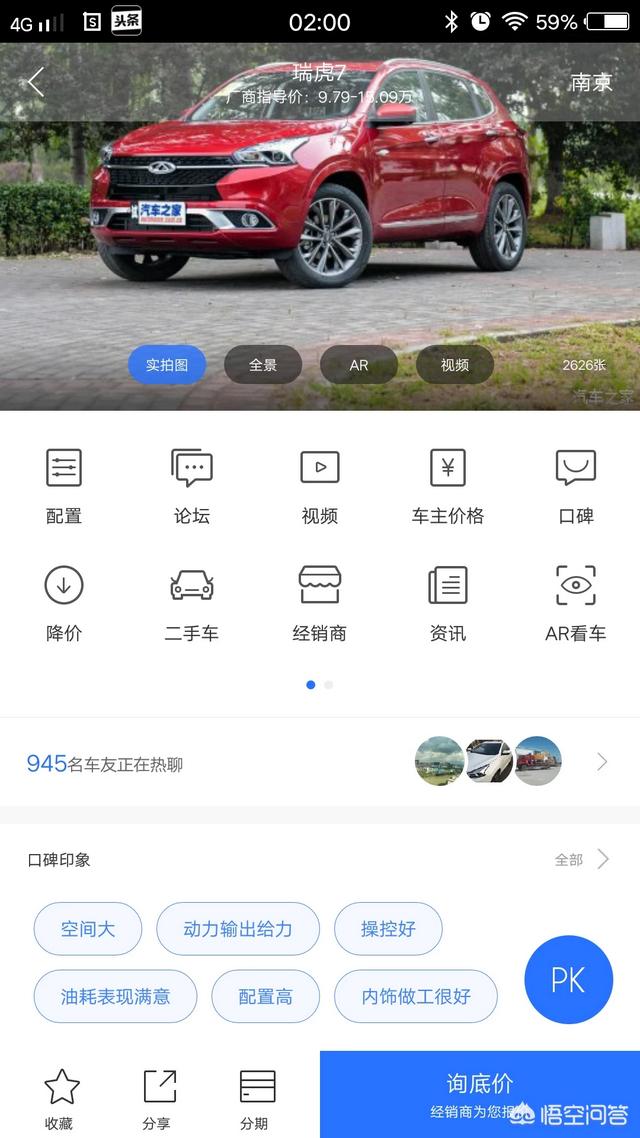This screenshot has height=1138, width=640.
Task: Launch AR看车 viewer
Action: pyautogui.click(x=576, y=603)
